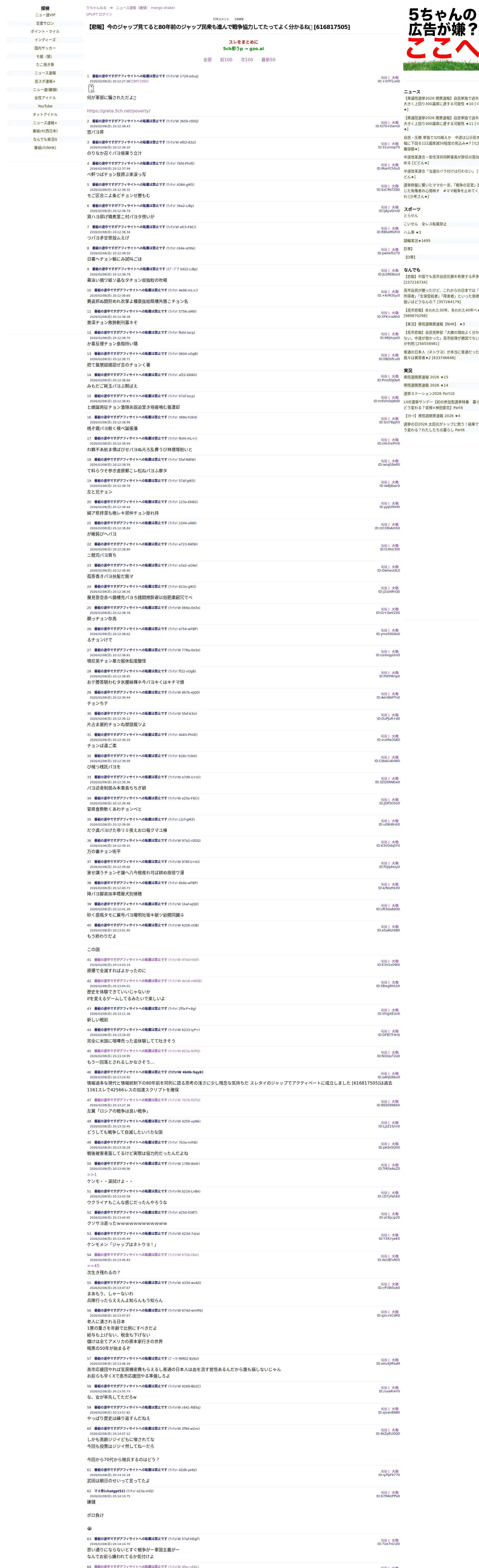Open the 競輪実況★1695 thread link

click(x=417, y=240)
